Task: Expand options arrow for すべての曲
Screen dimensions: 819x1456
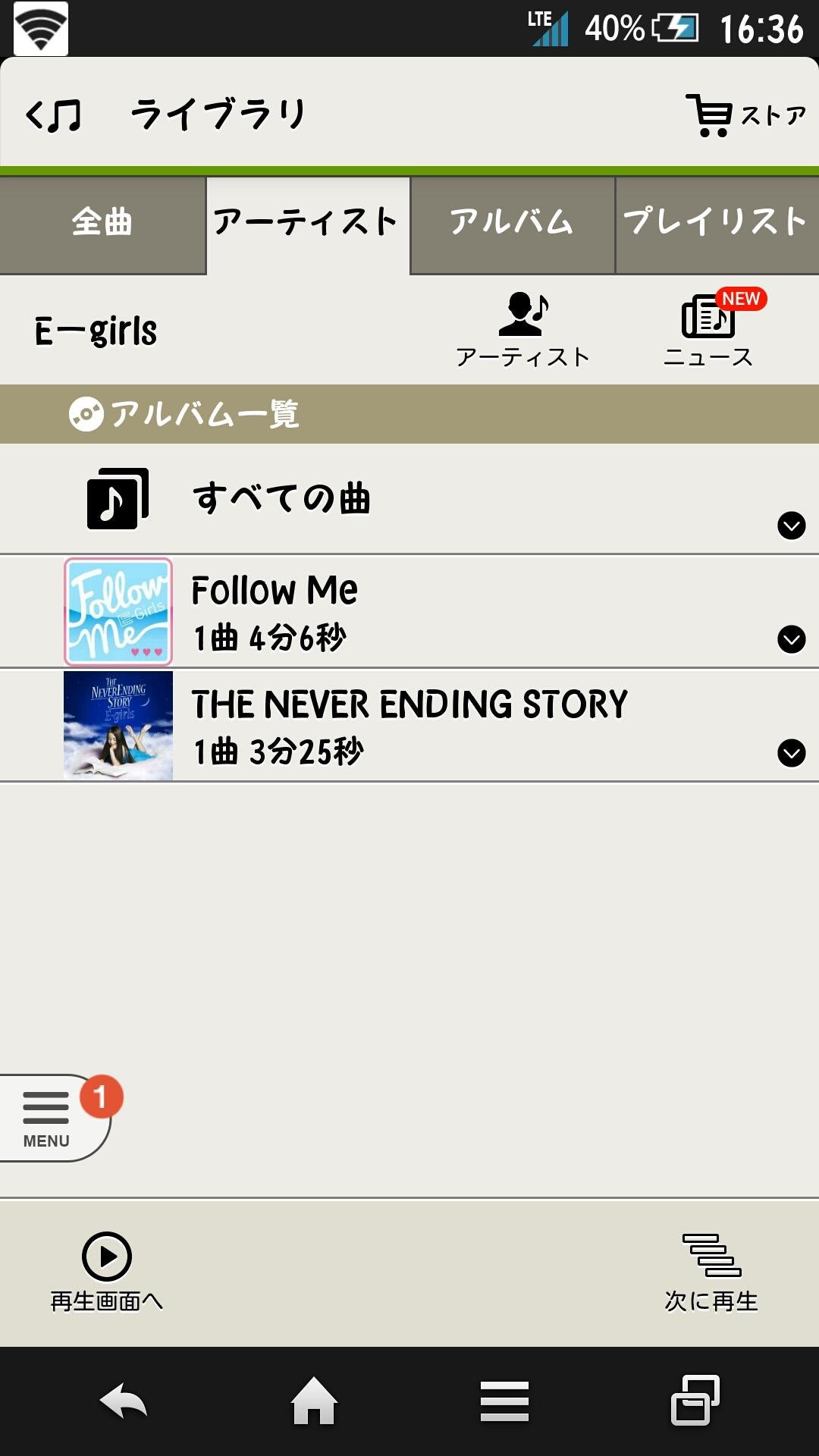Action: tap(792, 526)
